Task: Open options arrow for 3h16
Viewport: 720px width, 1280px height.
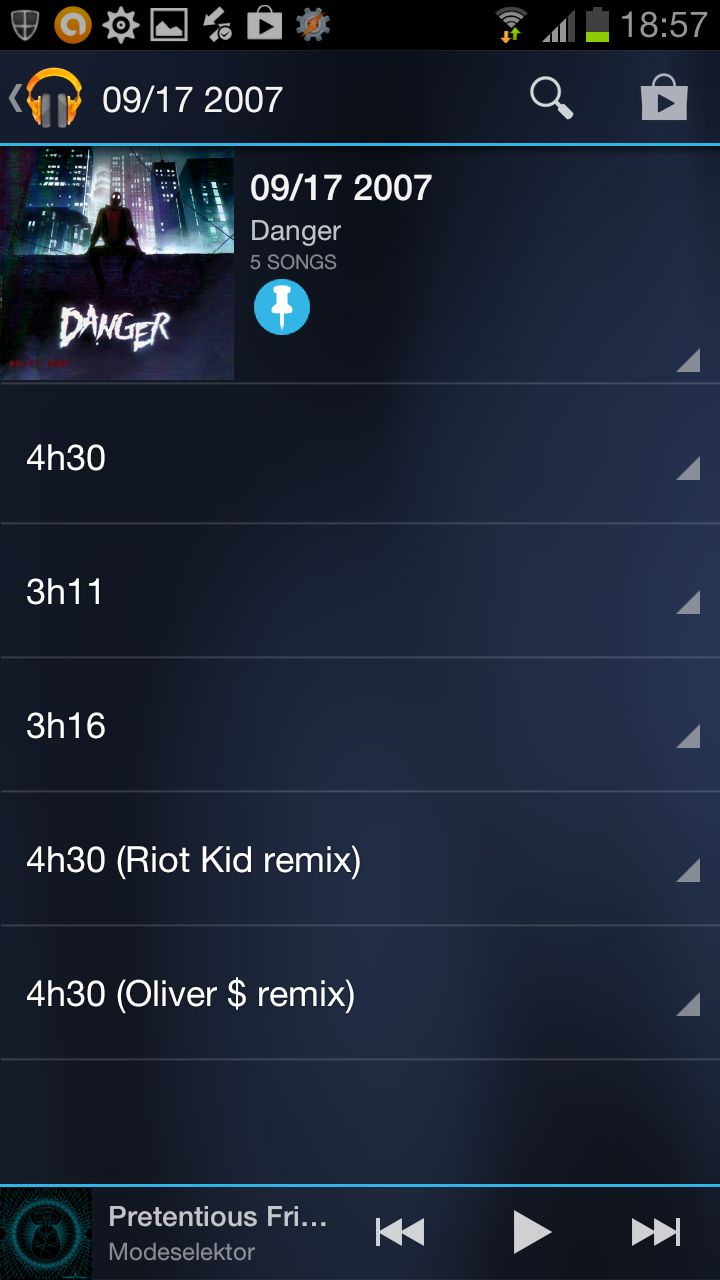Action: (x=688, y=735)
